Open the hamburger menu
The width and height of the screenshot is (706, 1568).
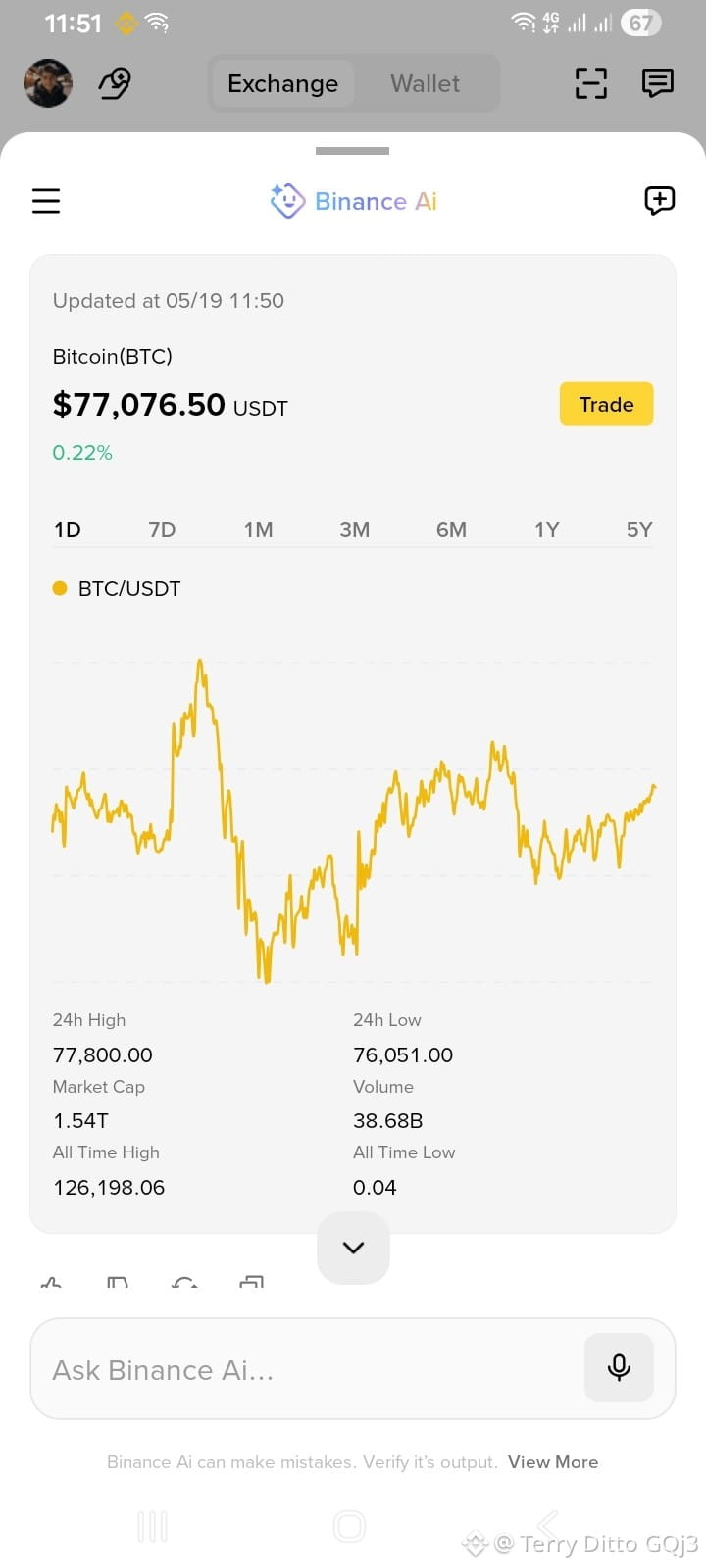click(46, 201)
